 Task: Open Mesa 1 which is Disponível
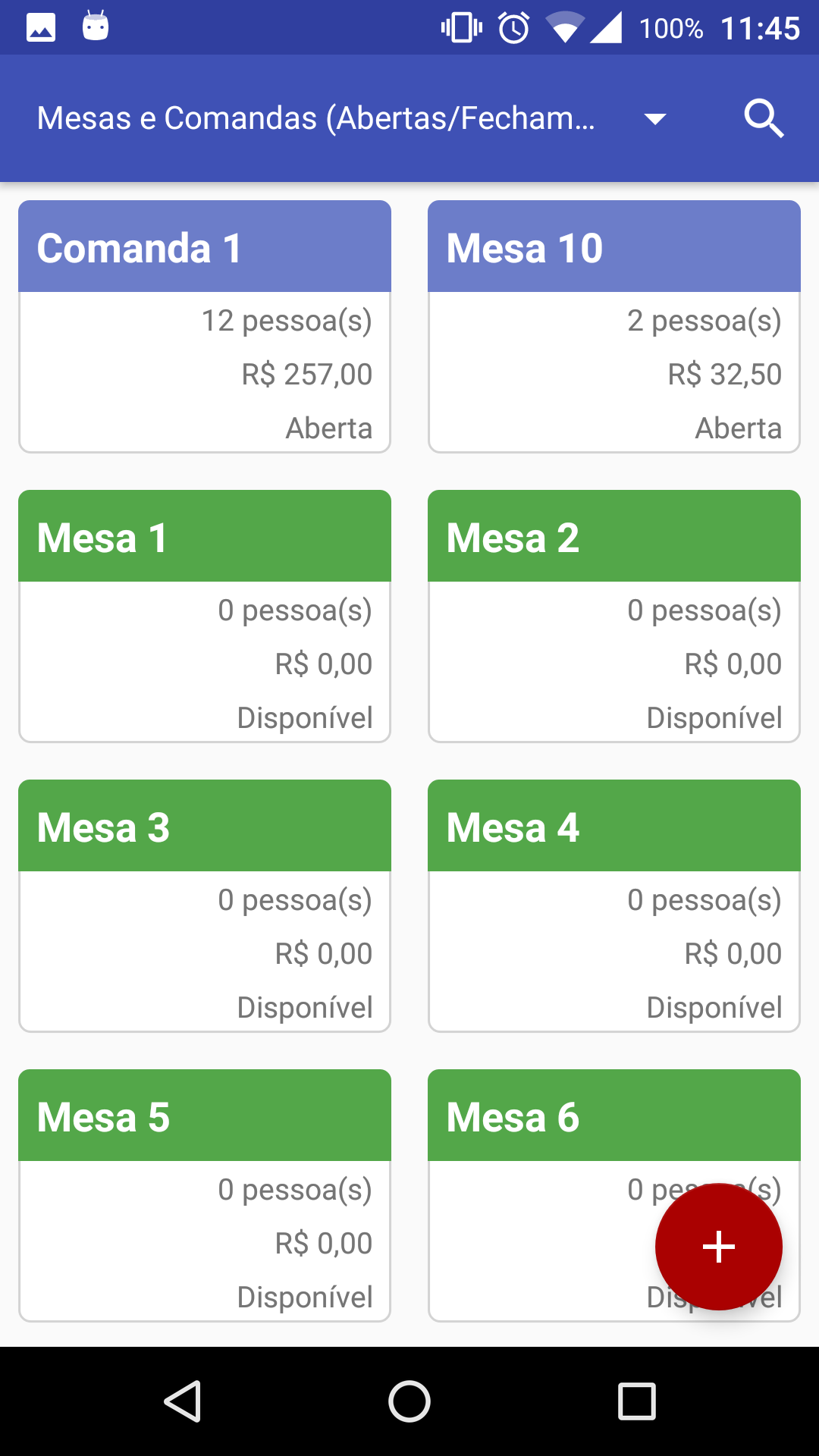click(x=205, y=614)
